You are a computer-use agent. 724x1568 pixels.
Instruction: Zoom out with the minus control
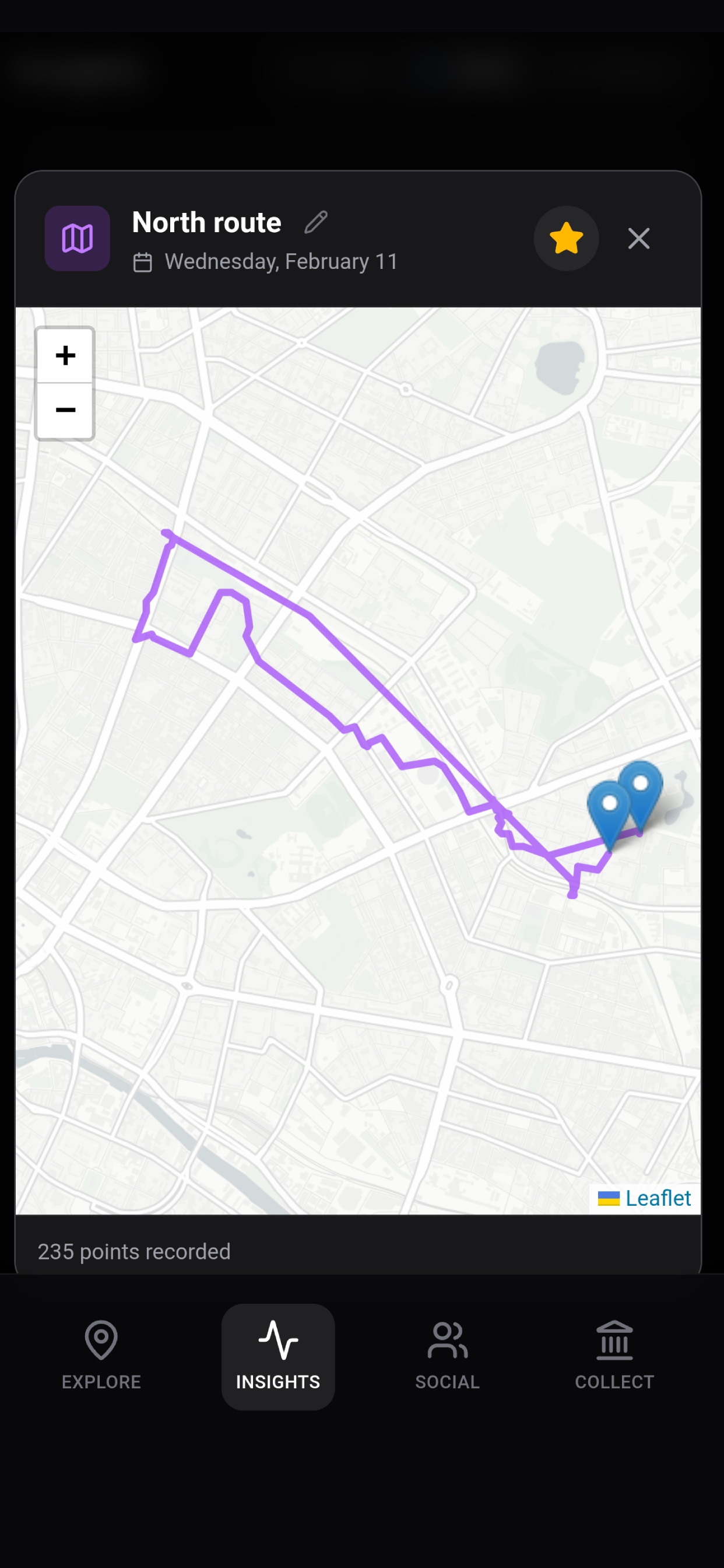(65, 409)
